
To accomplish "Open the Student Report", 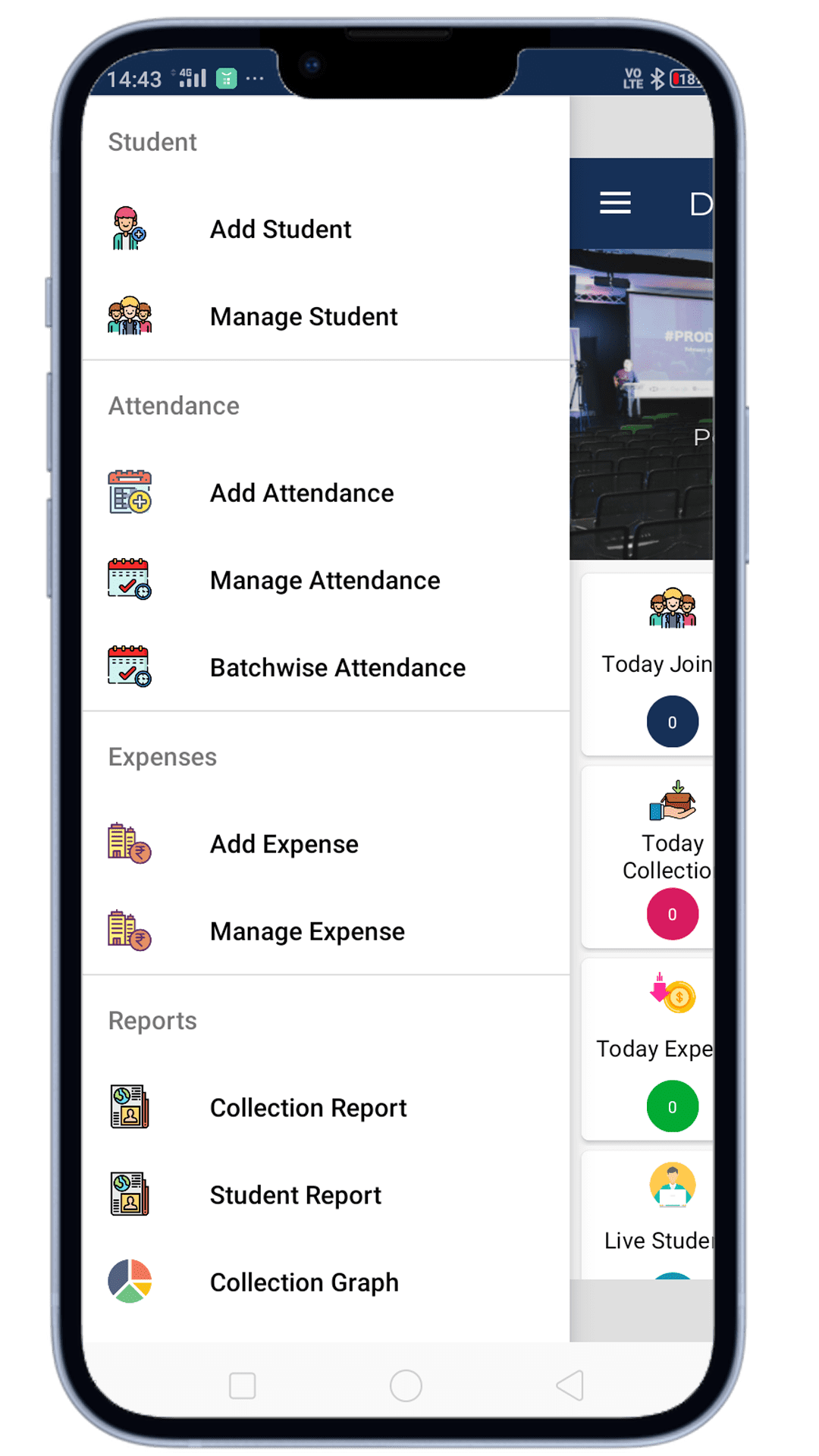I will pyautogui.click(x=295, y=1195).
